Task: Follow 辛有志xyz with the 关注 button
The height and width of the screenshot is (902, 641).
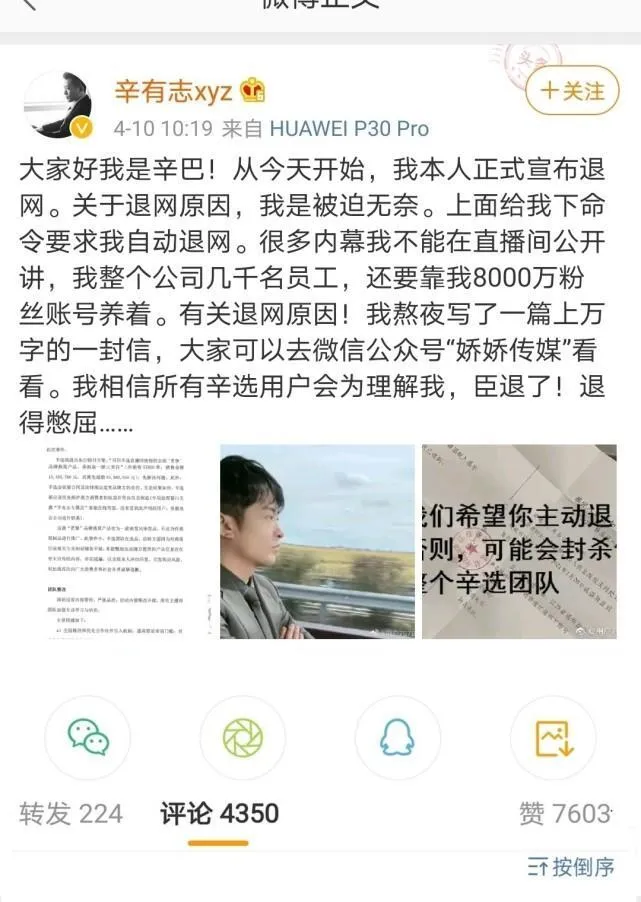Action: pos(573,91)
